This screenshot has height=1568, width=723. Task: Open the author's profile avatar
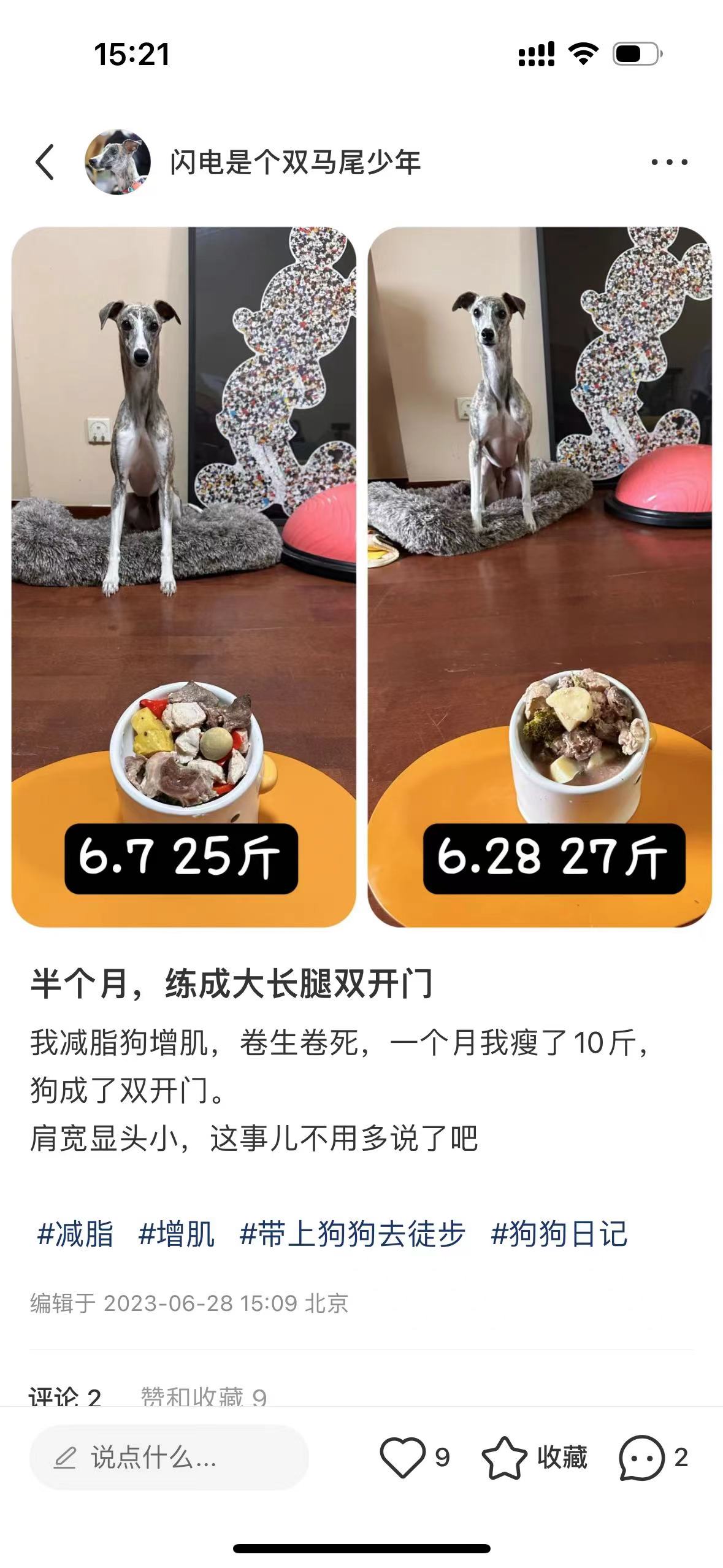click(118, 163)
